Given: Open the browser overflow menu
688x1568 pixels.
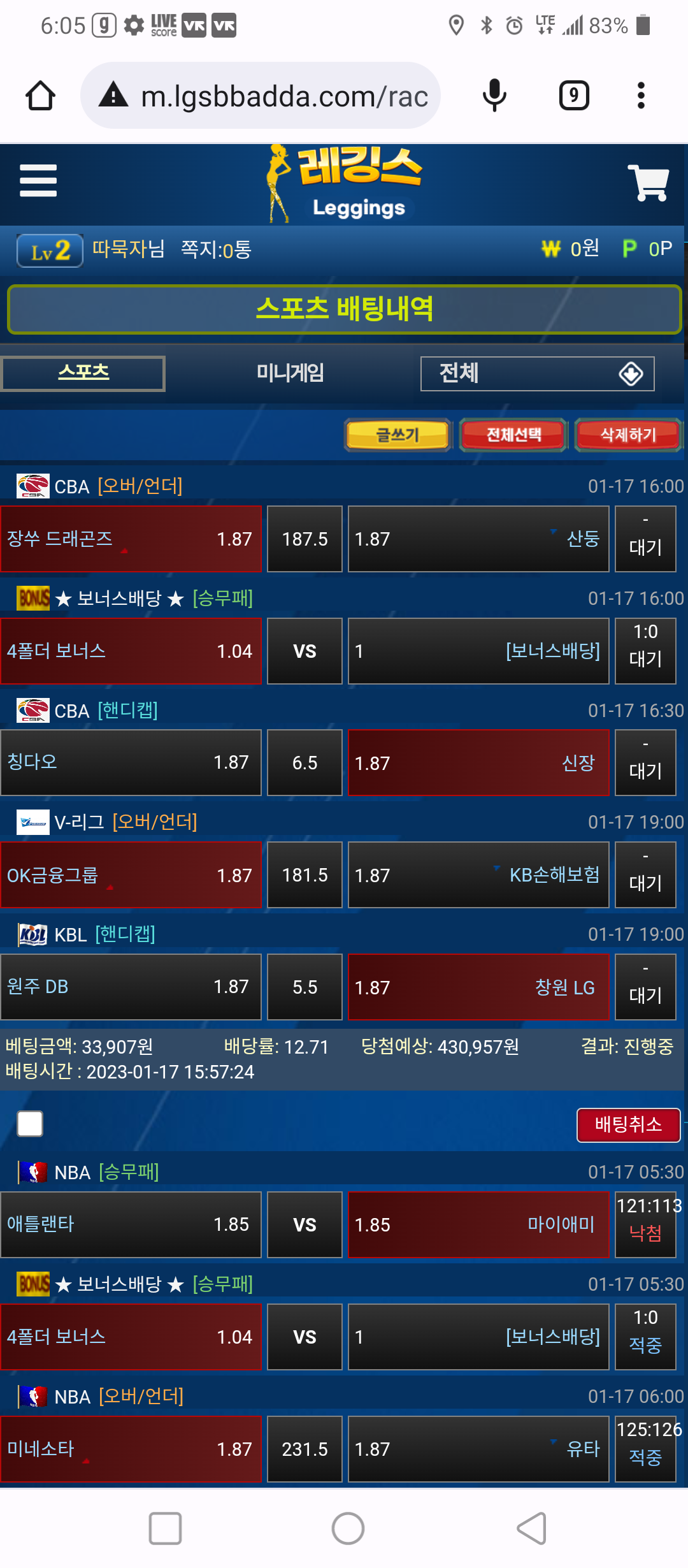Looking at the screenshot, I should [x=641, y=96].
